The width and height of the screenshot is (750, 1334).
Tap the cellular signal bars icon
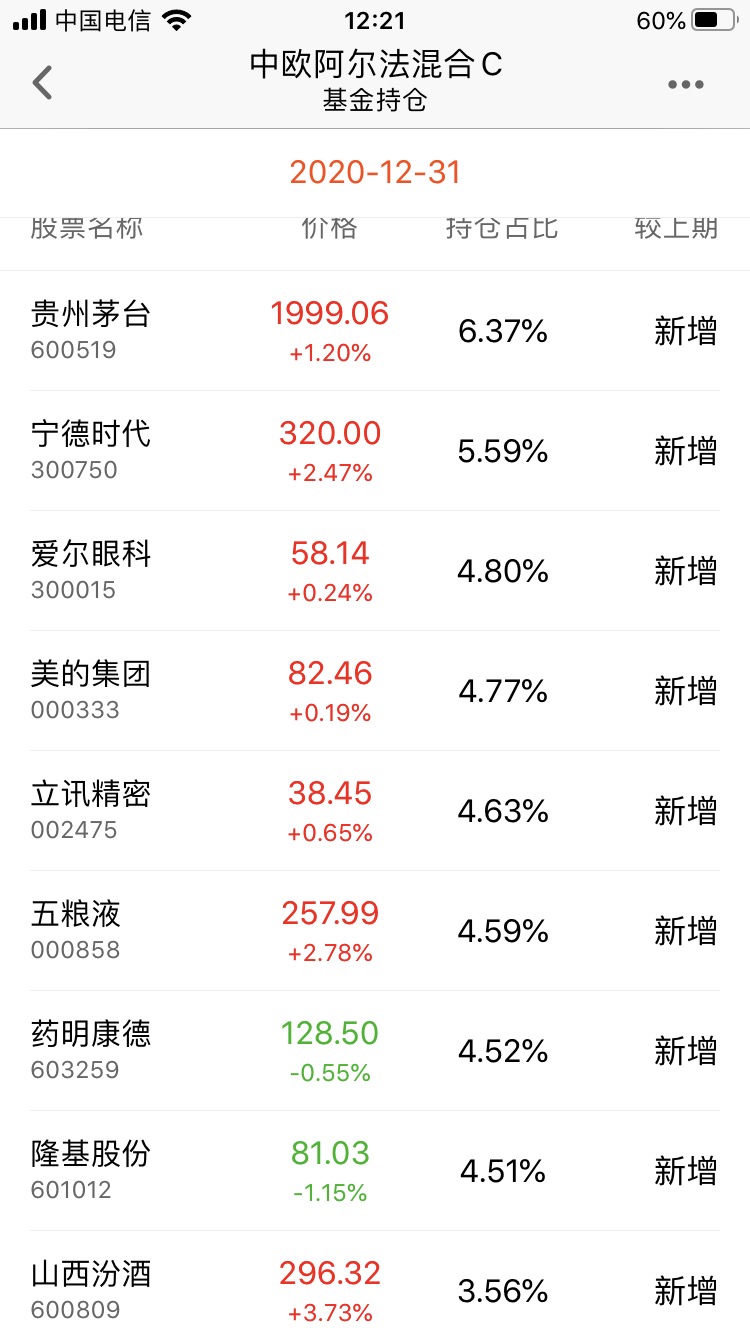pyautogui.click(x=29, y=17)
